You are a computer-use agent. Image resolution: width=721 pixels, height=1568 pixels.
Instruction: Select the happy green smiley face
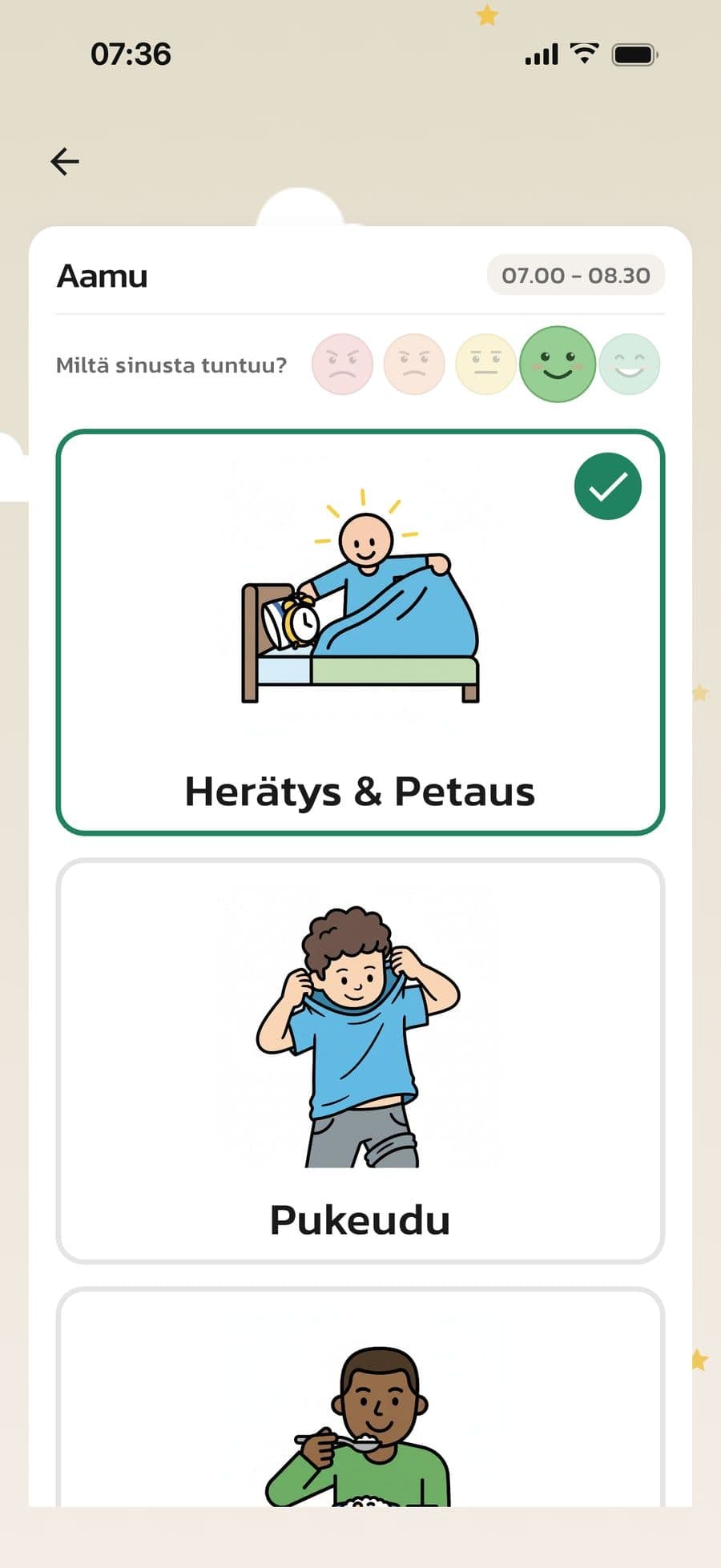point(558,365)
